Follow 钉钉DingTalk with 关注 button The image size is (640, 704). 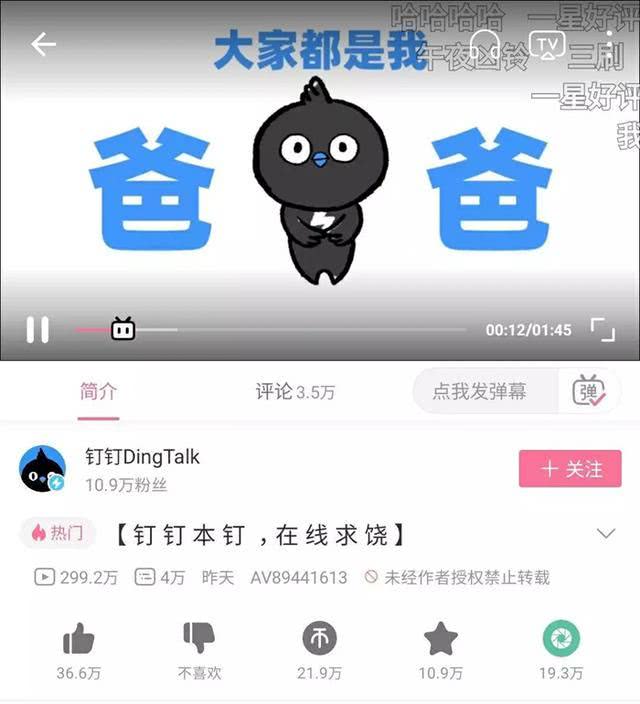coord(570,468)
